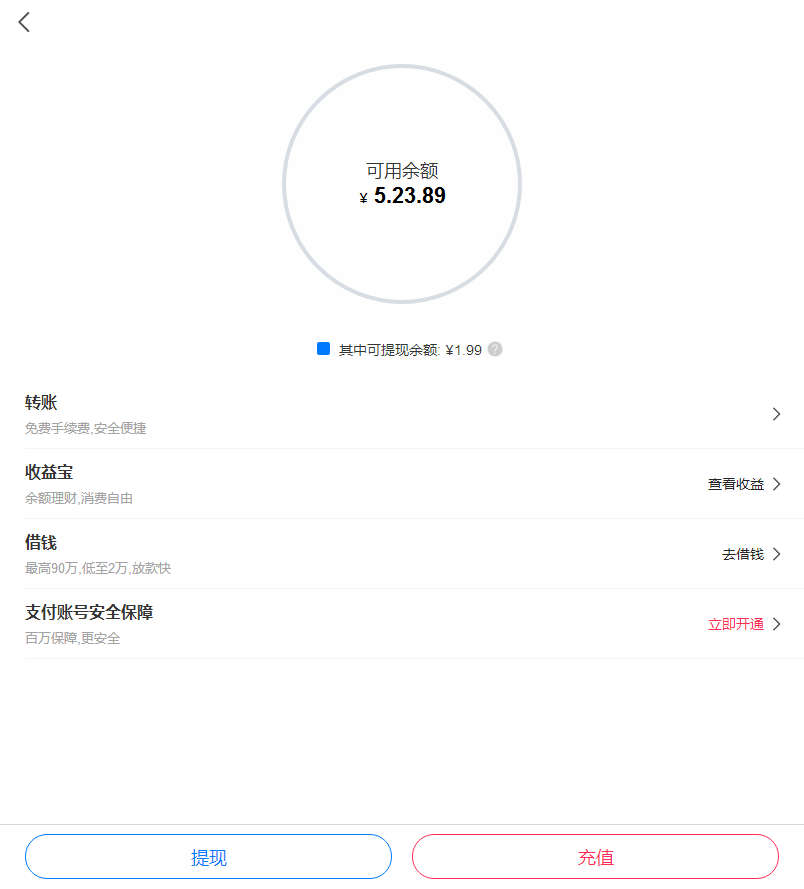This screenshot has height=889, width=804.
Task: Open the 转账 row
Action: click(x=401, y=414)
